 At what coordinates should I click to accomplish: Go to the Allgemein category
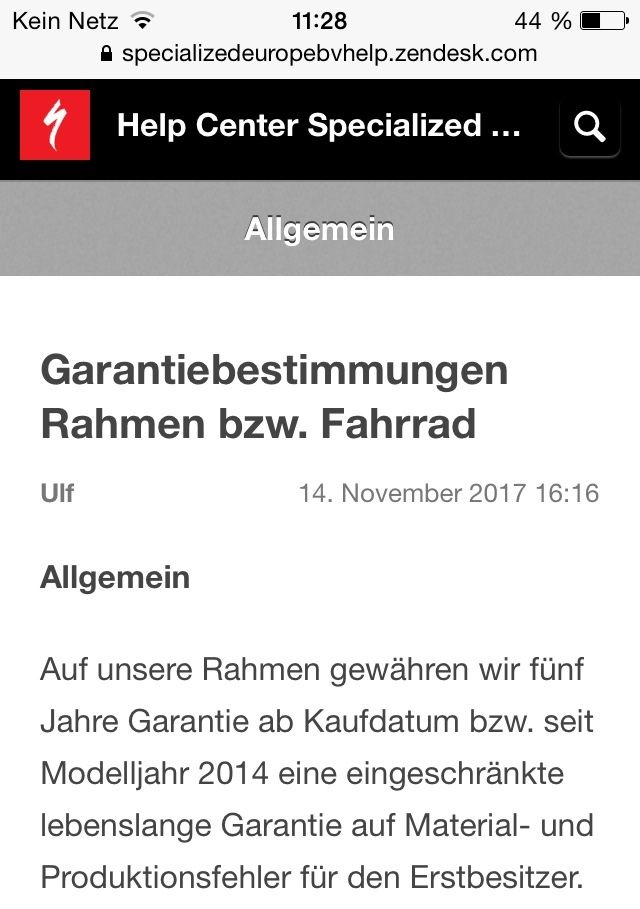coord(319,229)
